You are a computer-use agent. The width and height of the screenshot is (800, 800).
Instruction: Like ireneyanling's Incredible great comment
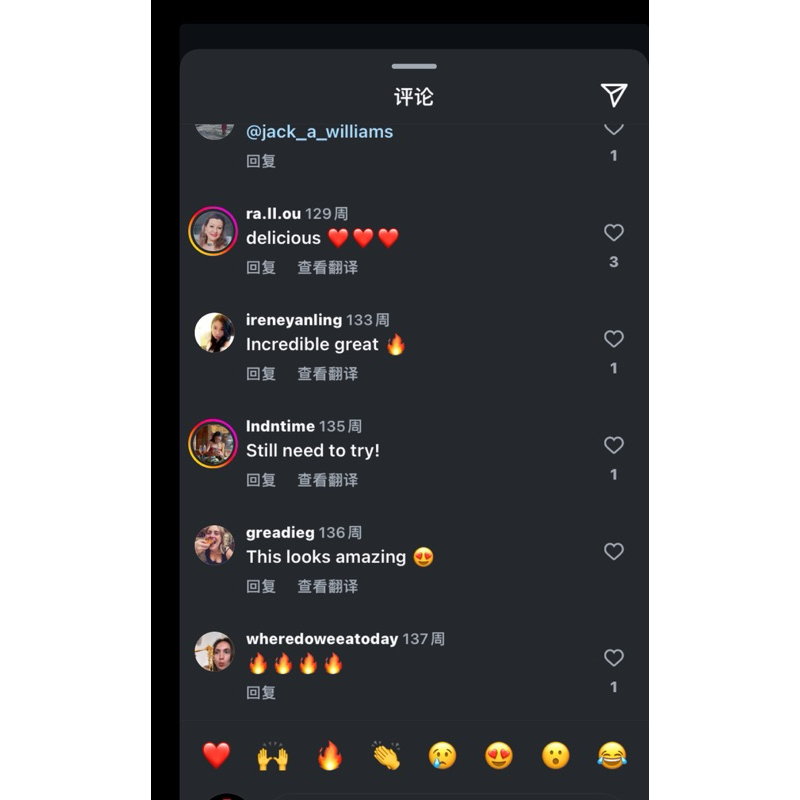click(613, 339)
